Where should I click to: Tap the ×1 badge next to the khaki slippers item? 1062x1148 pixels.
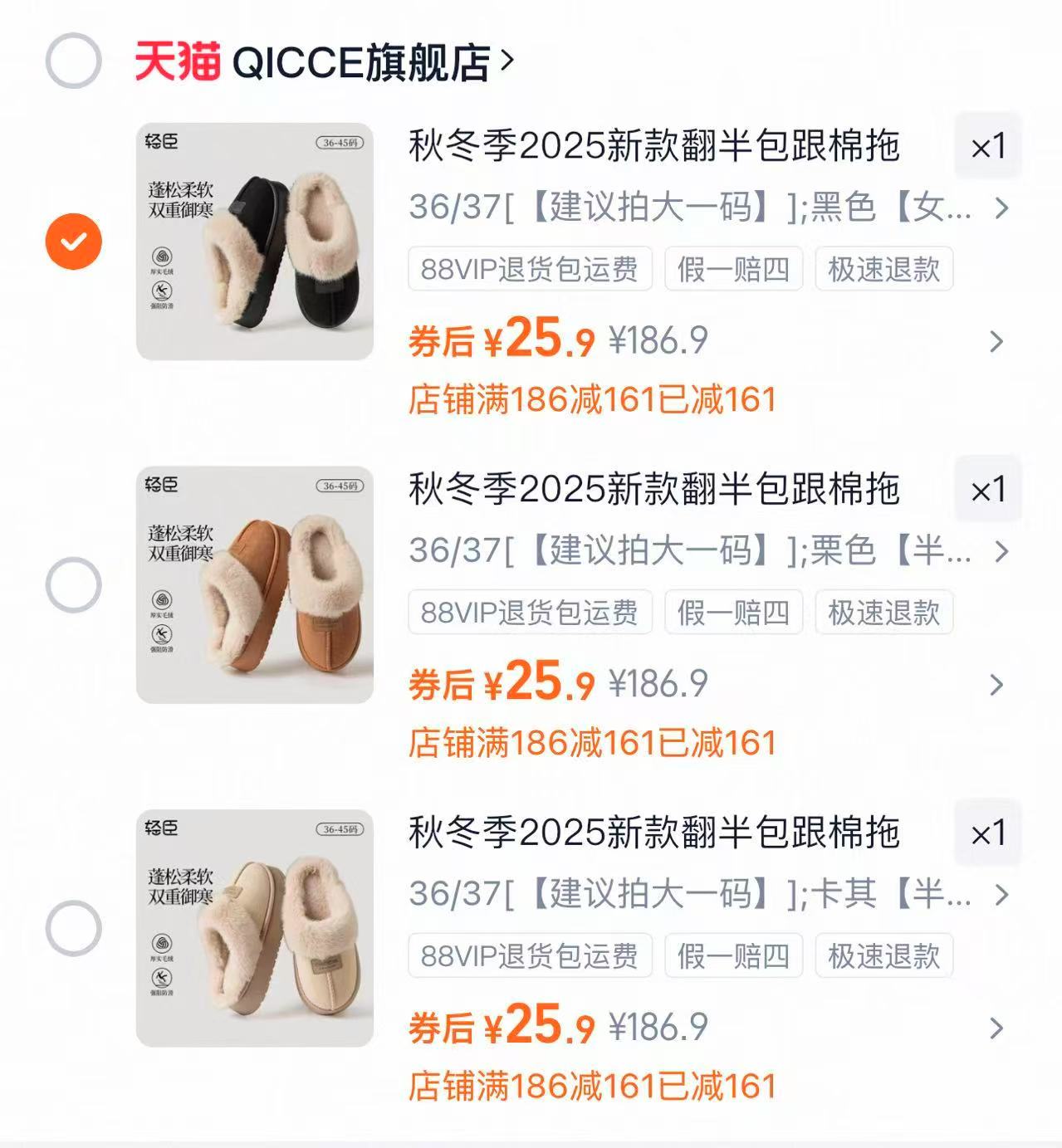pos(988,831)
